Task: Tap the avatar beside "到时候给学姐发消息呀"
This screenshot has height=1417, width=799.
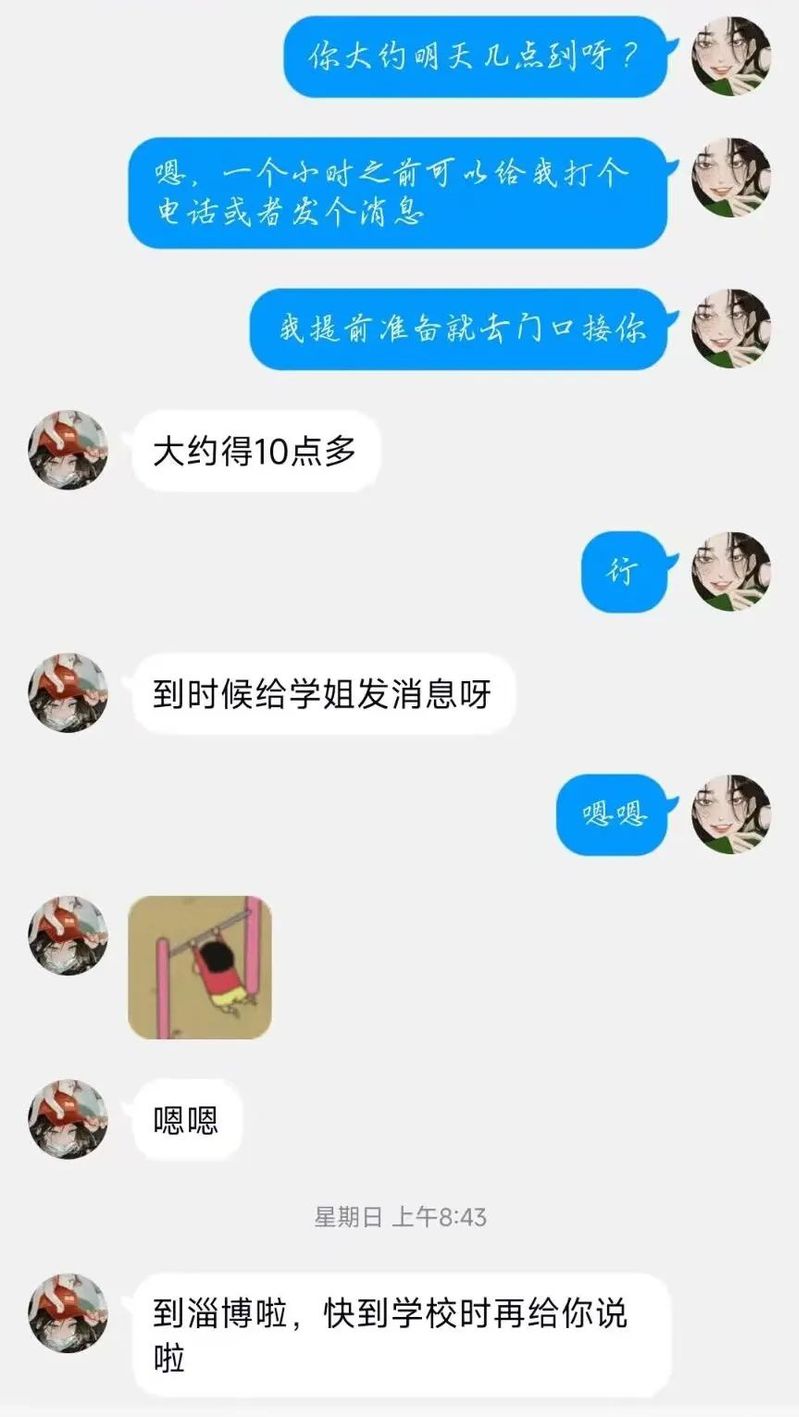Action: pos(68,693)
